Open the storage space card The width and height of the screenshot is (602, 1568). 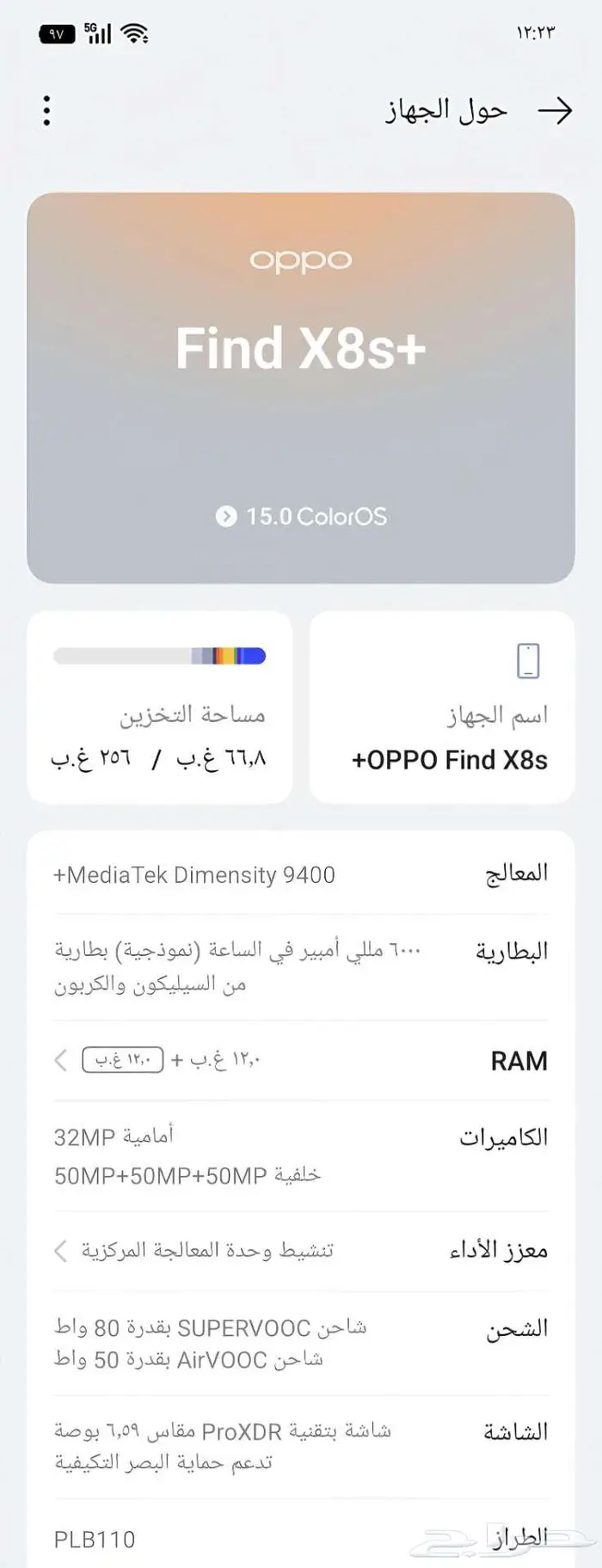coord(160,707)
